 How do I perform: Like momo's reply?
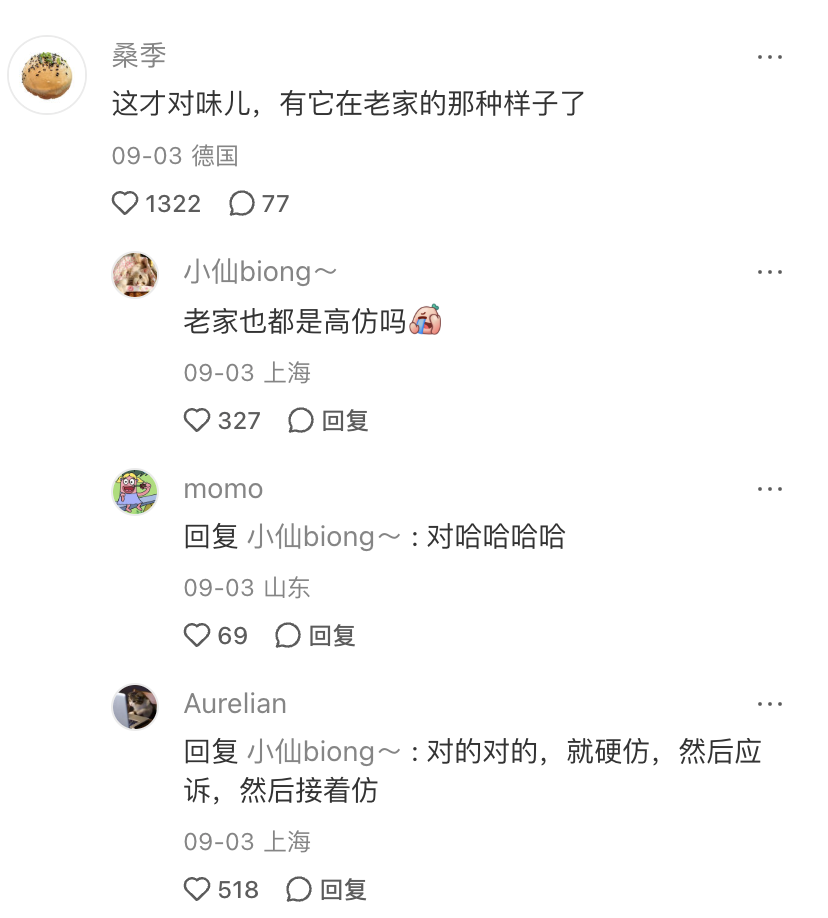[x=215, y=635]
